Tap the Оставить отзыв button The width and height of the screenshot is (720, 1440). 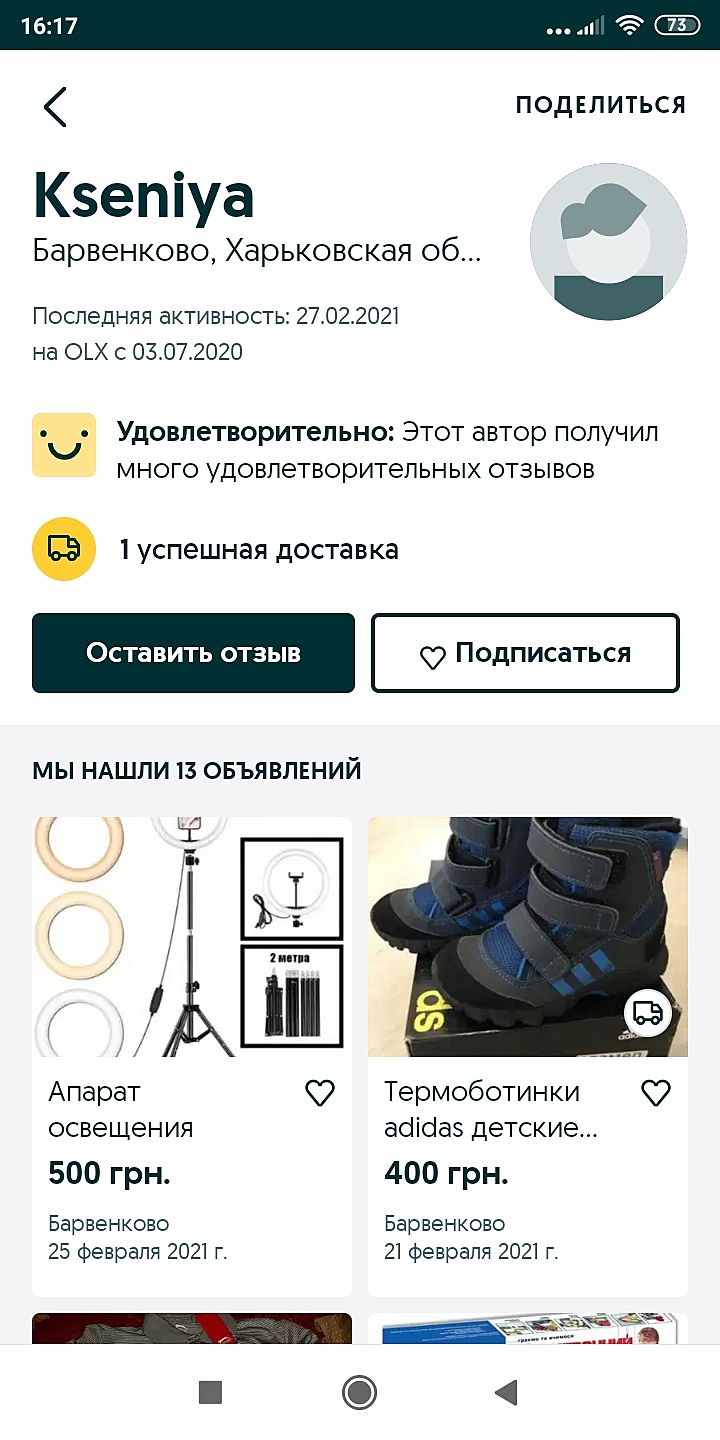tap(193, 653)
